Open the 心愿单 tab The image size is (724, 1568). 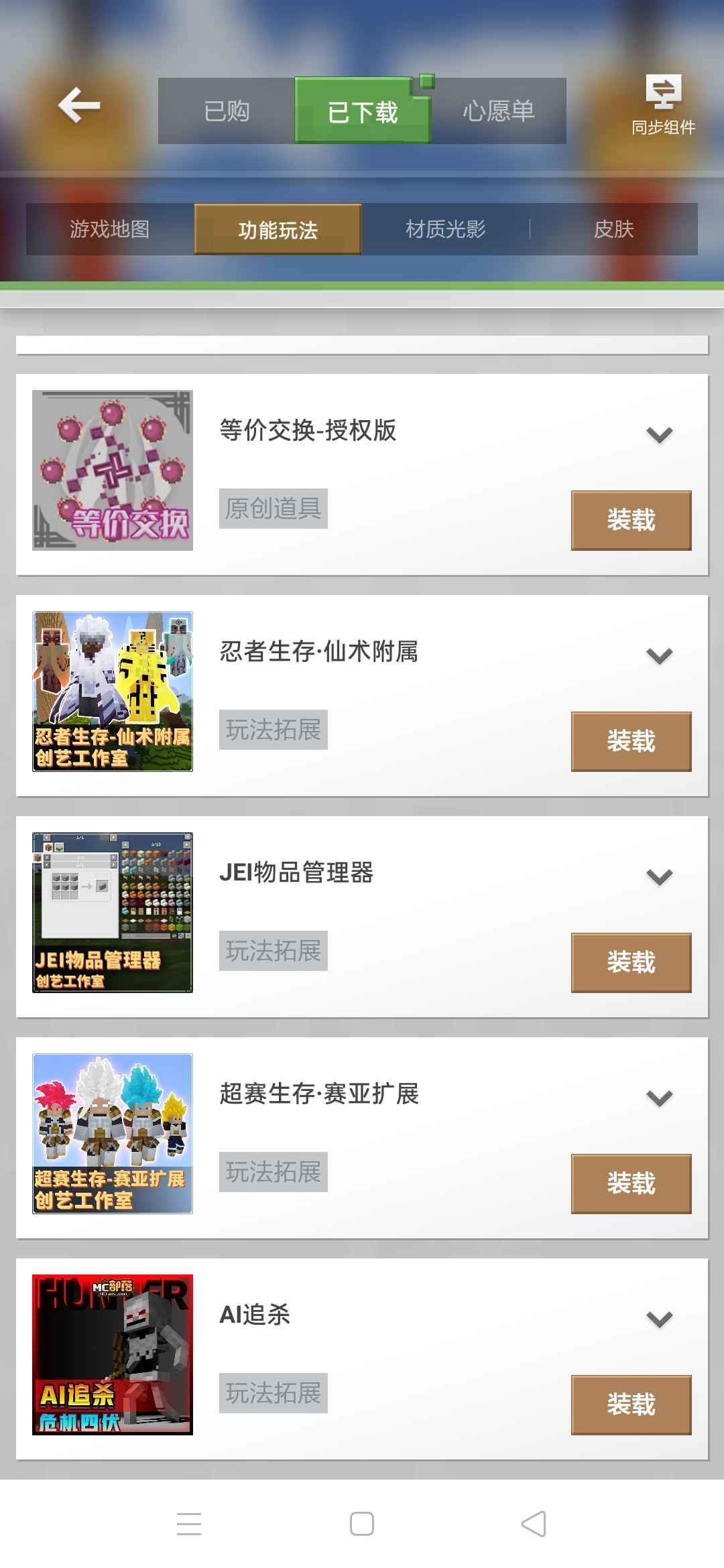click(498, 111)
